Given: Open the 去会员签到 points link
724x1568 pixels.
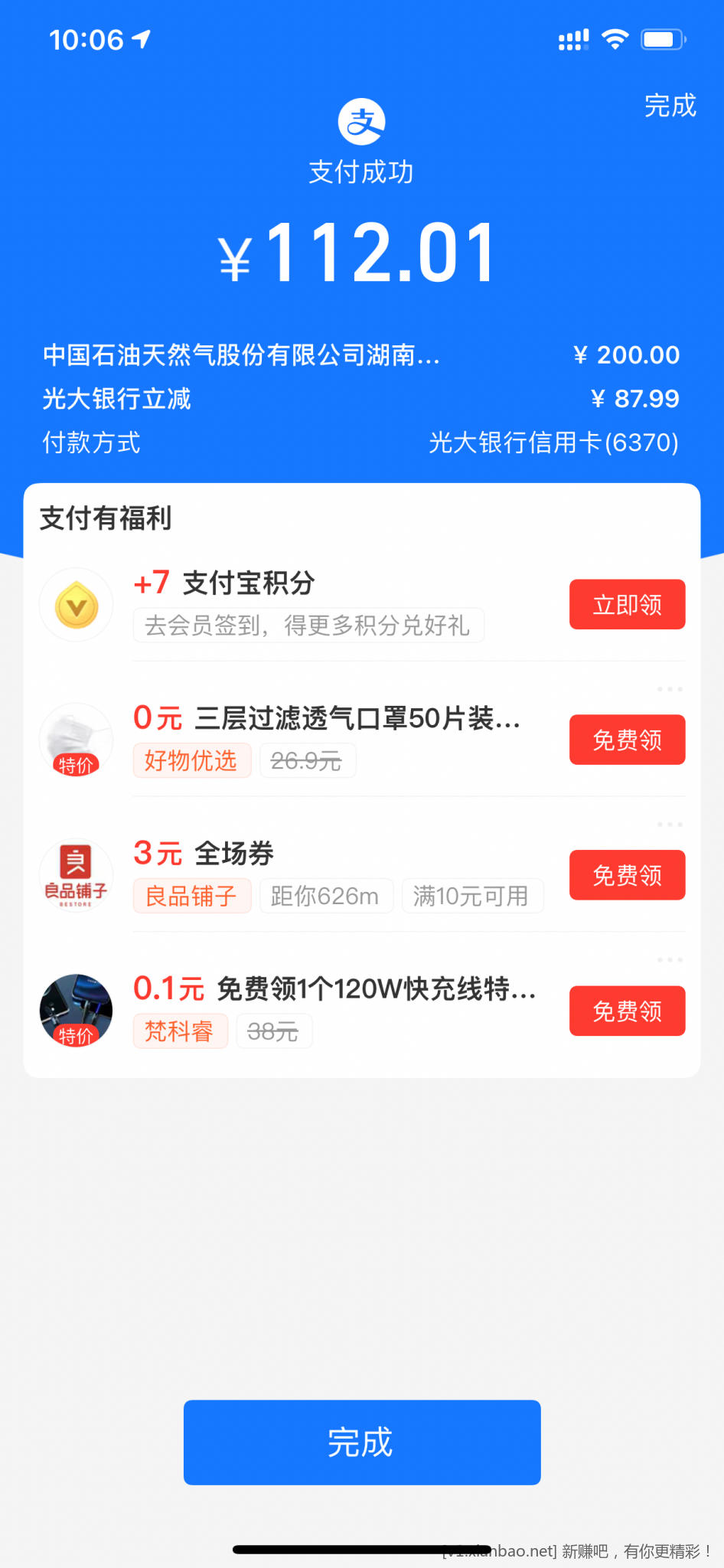Looking at the screenshot, I should point(308,626).
